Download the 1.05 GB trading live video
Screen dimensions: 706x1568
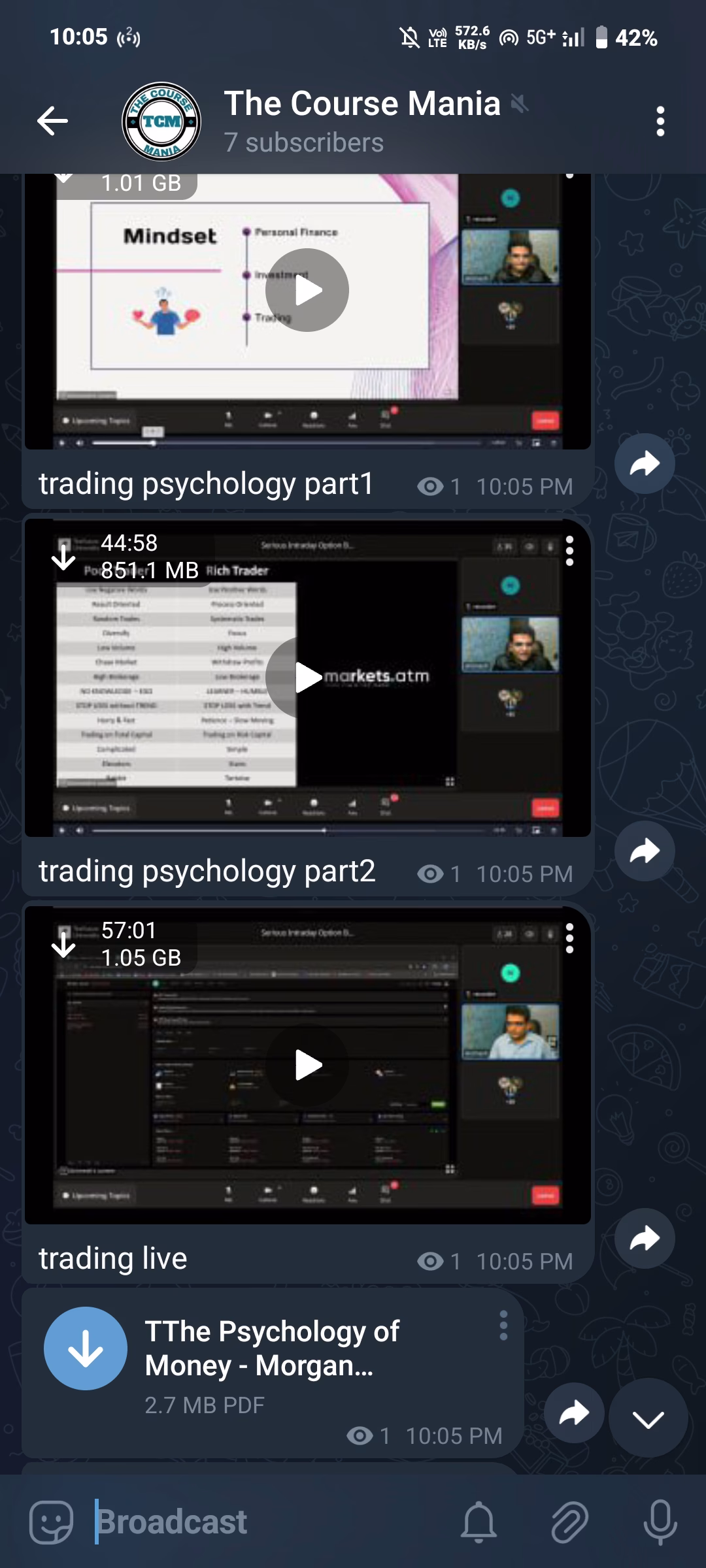pos(63,944)
